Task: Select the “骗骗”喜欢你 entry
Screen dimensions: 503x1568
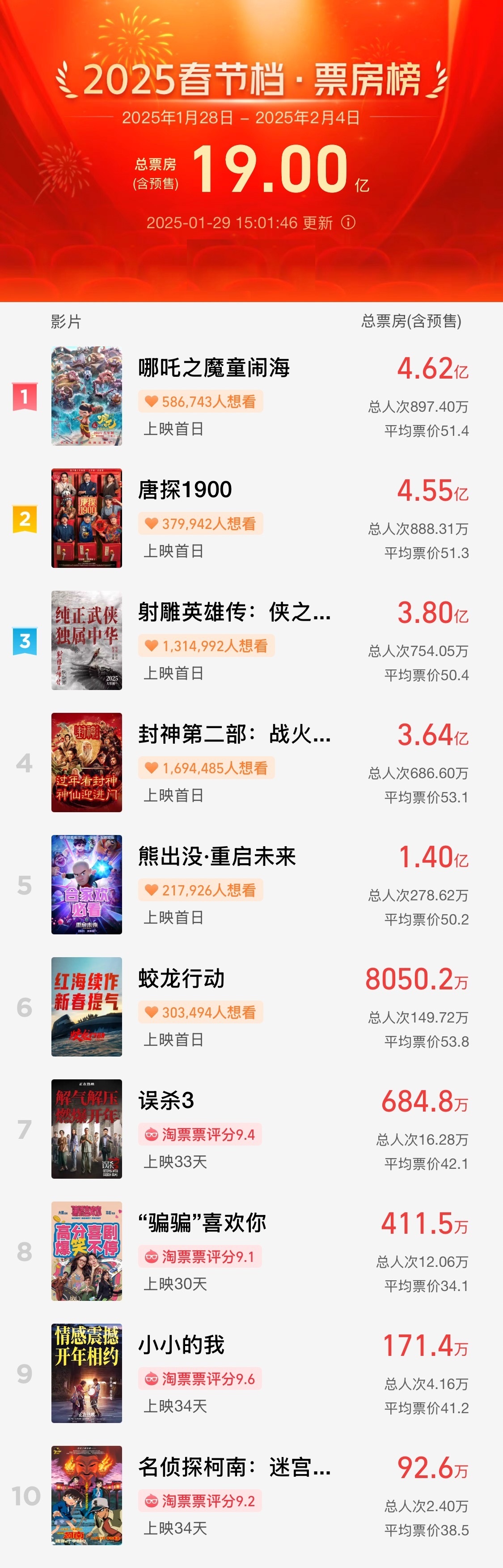Action: click(x=202, y=1223)
